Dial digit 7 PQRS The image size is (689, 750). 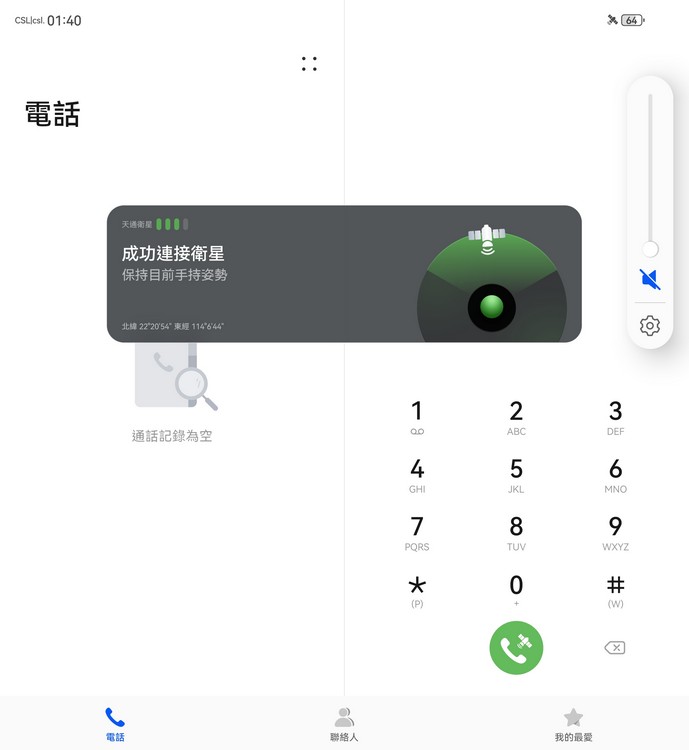[x=417, y=533]
